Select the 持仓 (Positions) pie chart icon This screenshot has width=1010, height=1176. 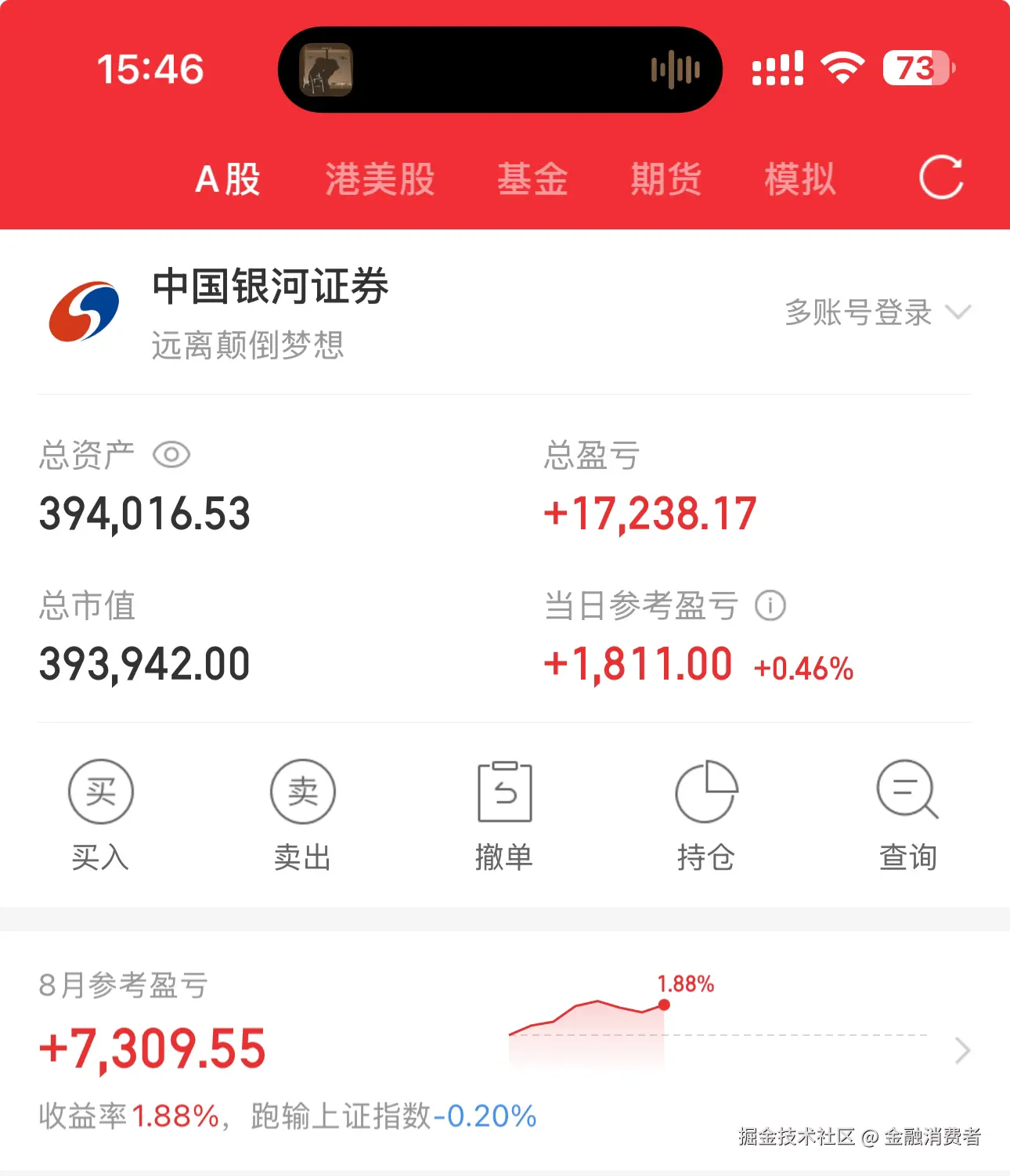[x=706, y=791]
